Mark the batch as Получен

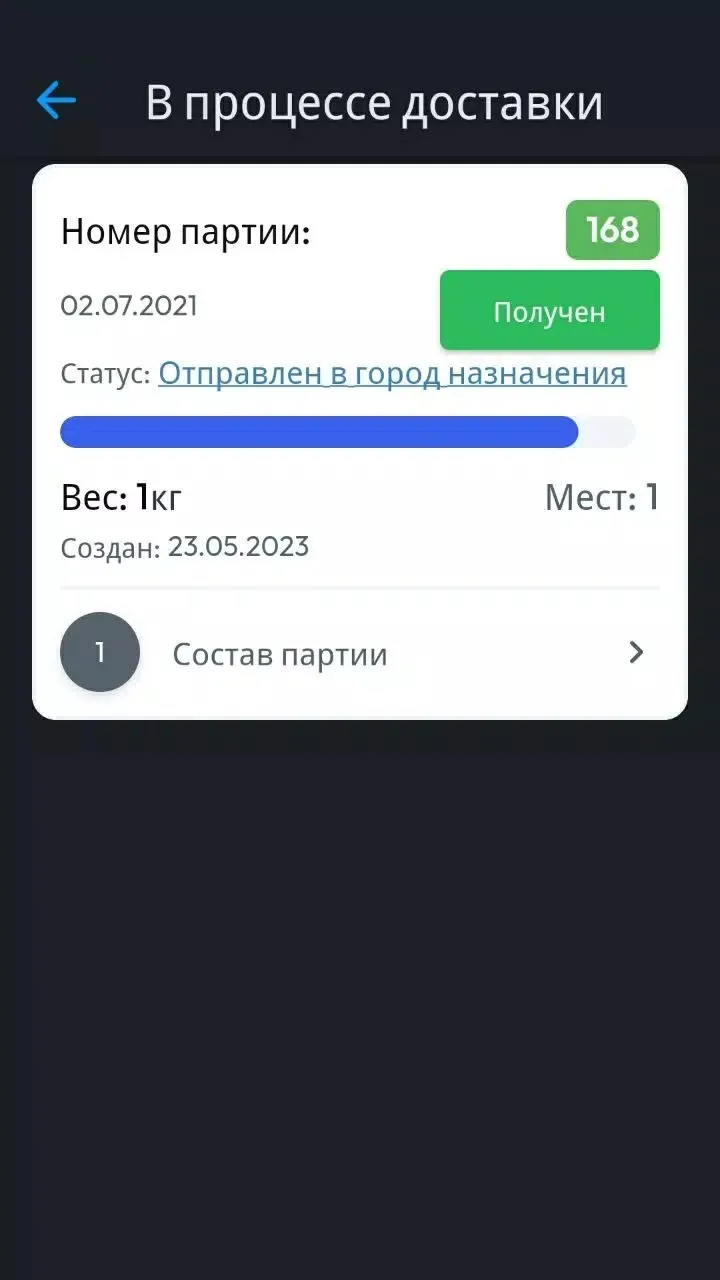(550, 311)
